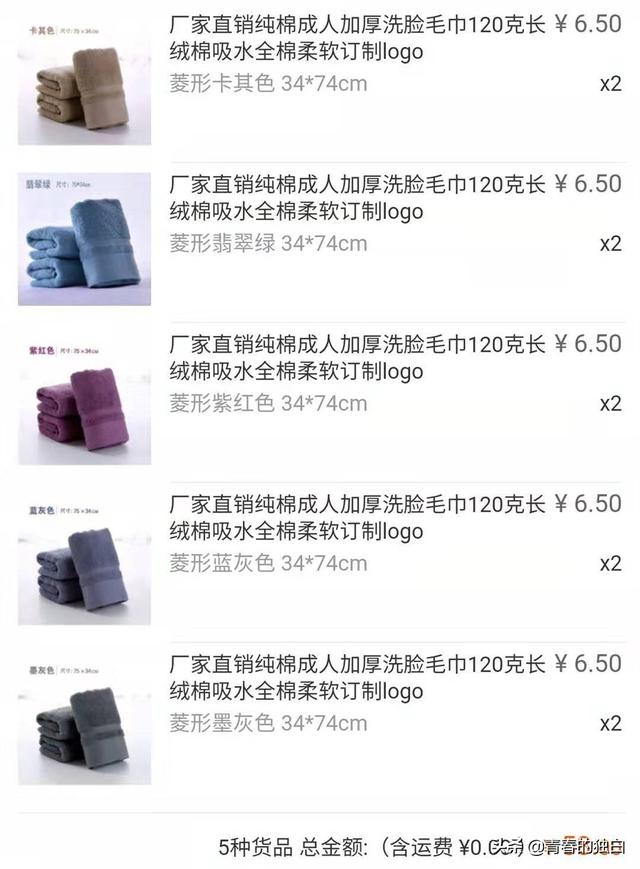Open the 菱形蓝灰色 towel product
Viewport: 640px width, 869px height.
click(357, 518)
